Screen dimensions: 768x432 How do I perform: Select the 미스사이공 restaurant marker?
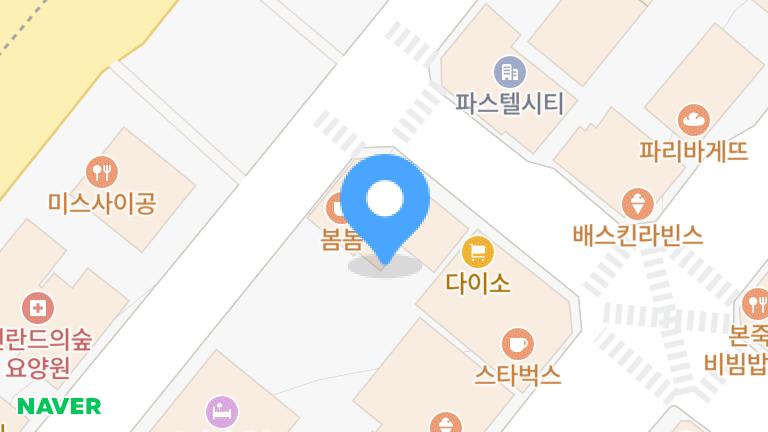coord(101,172)
